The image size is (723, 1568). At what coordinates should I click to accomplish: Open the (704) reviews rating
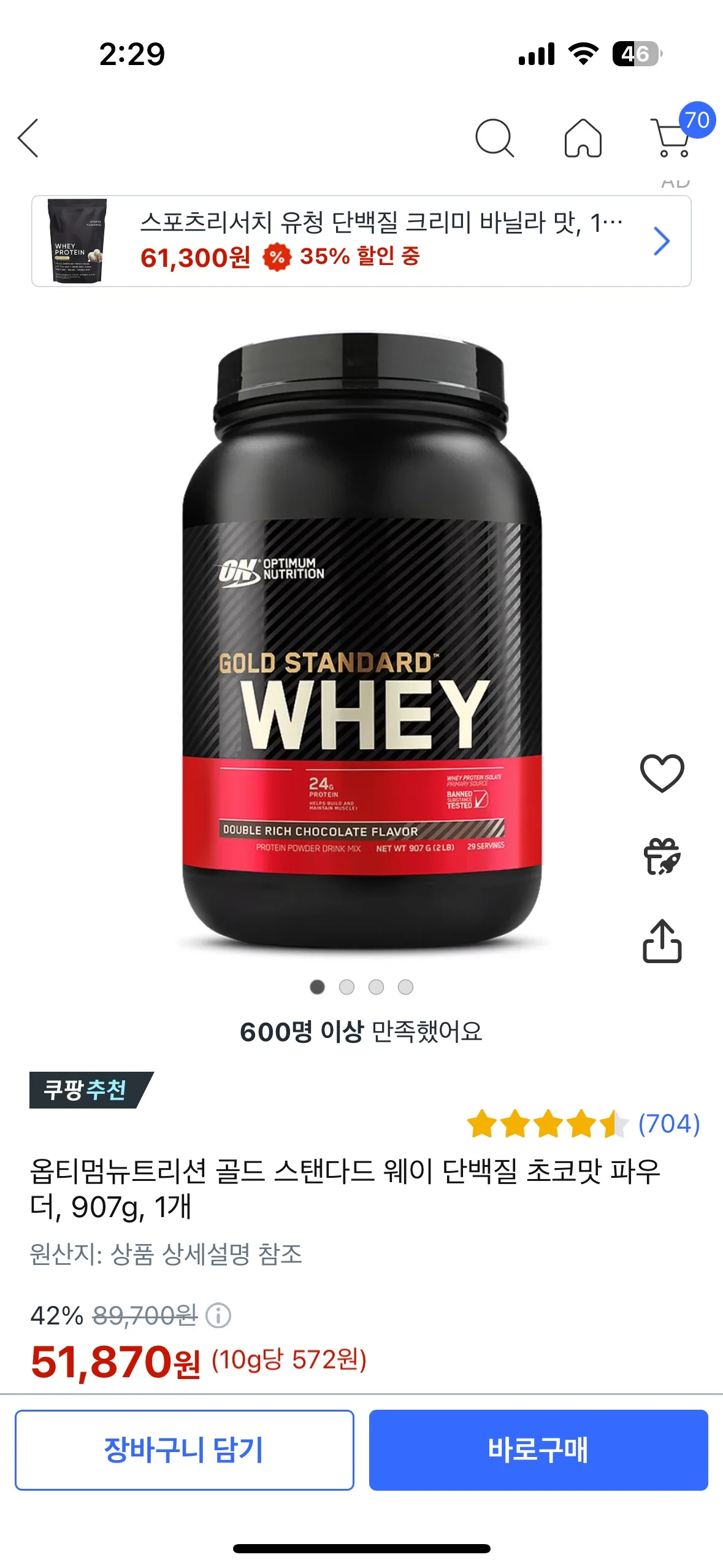(x=583, y=1124)
